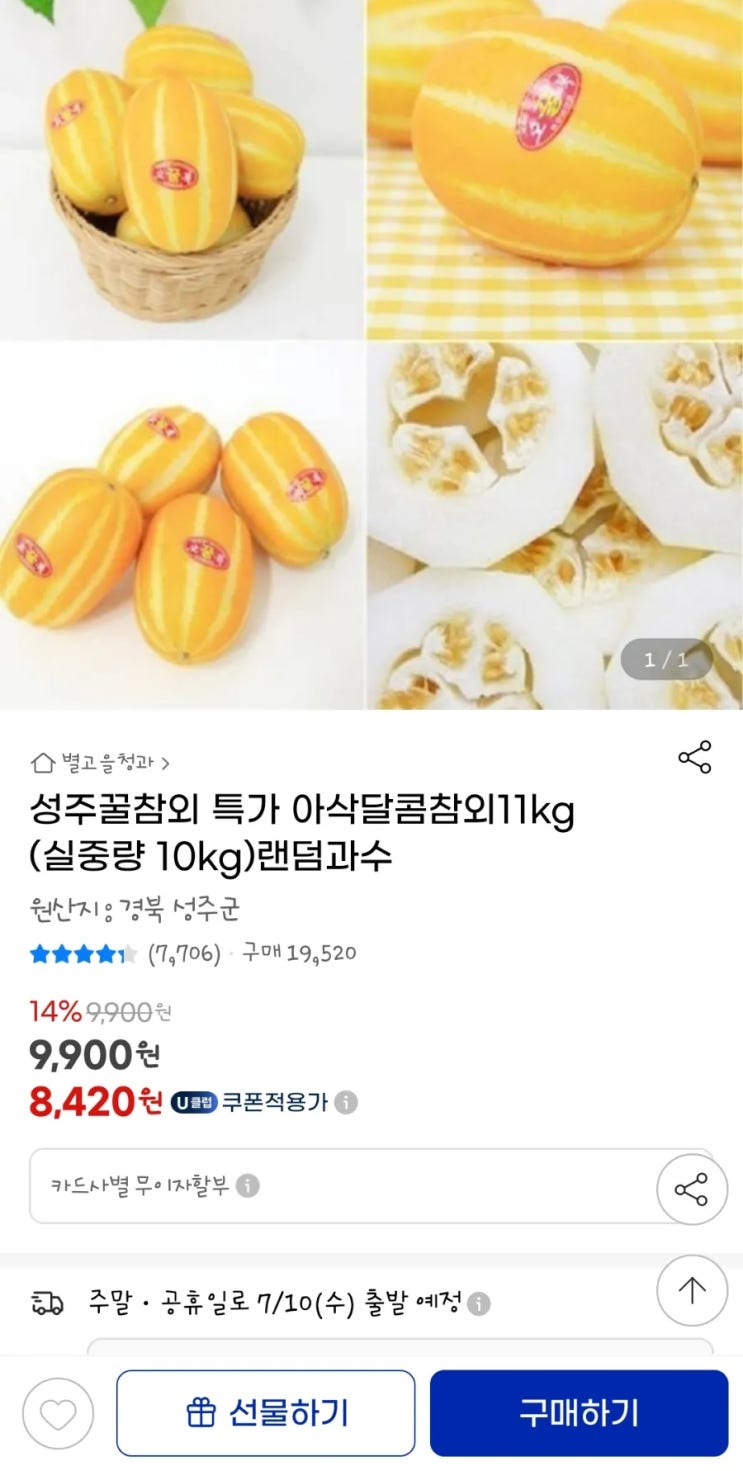Screen dimensions: 743x1471
Task: Add this product to wishlist heart
Action: coord(58,1414)
